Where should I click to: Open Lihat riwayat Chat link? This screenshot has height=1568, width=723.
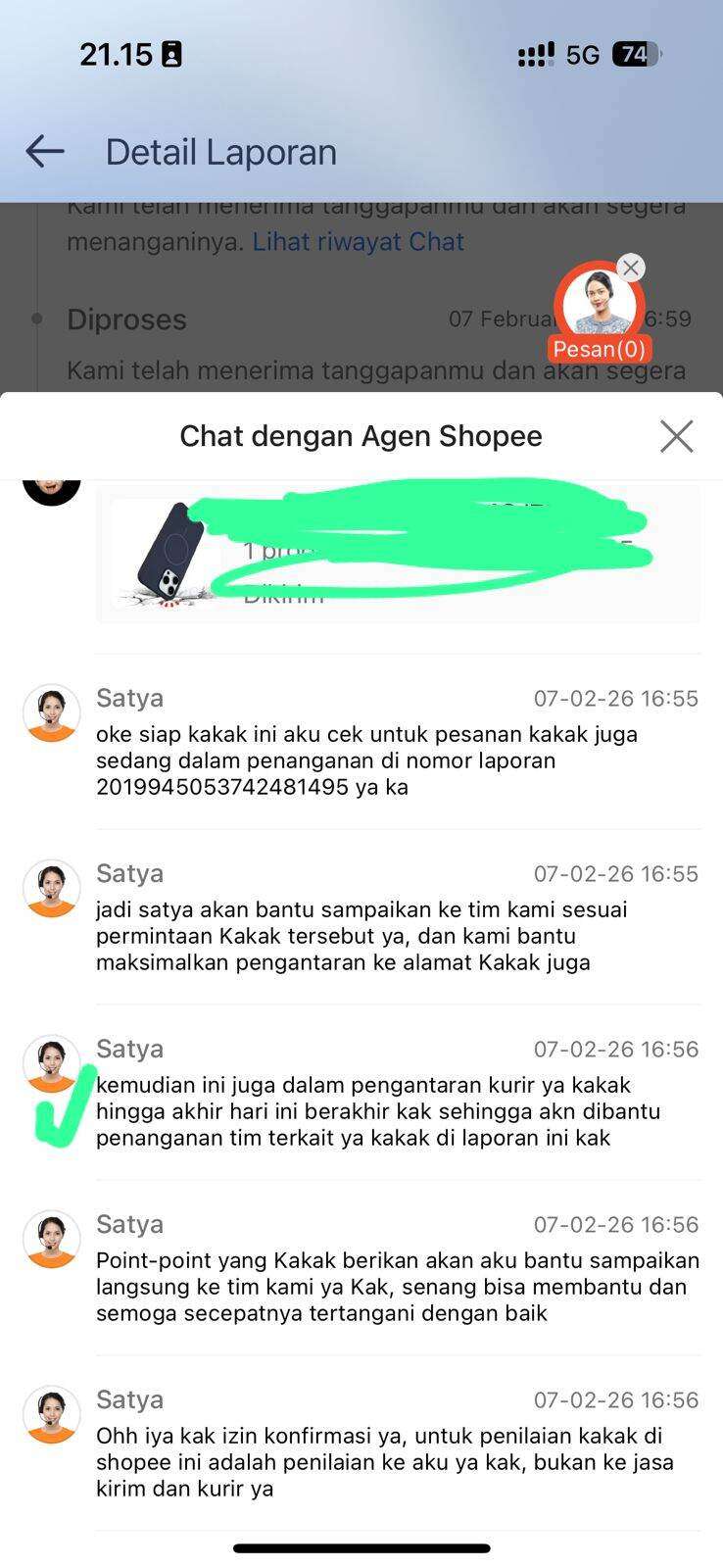[358, 241]
